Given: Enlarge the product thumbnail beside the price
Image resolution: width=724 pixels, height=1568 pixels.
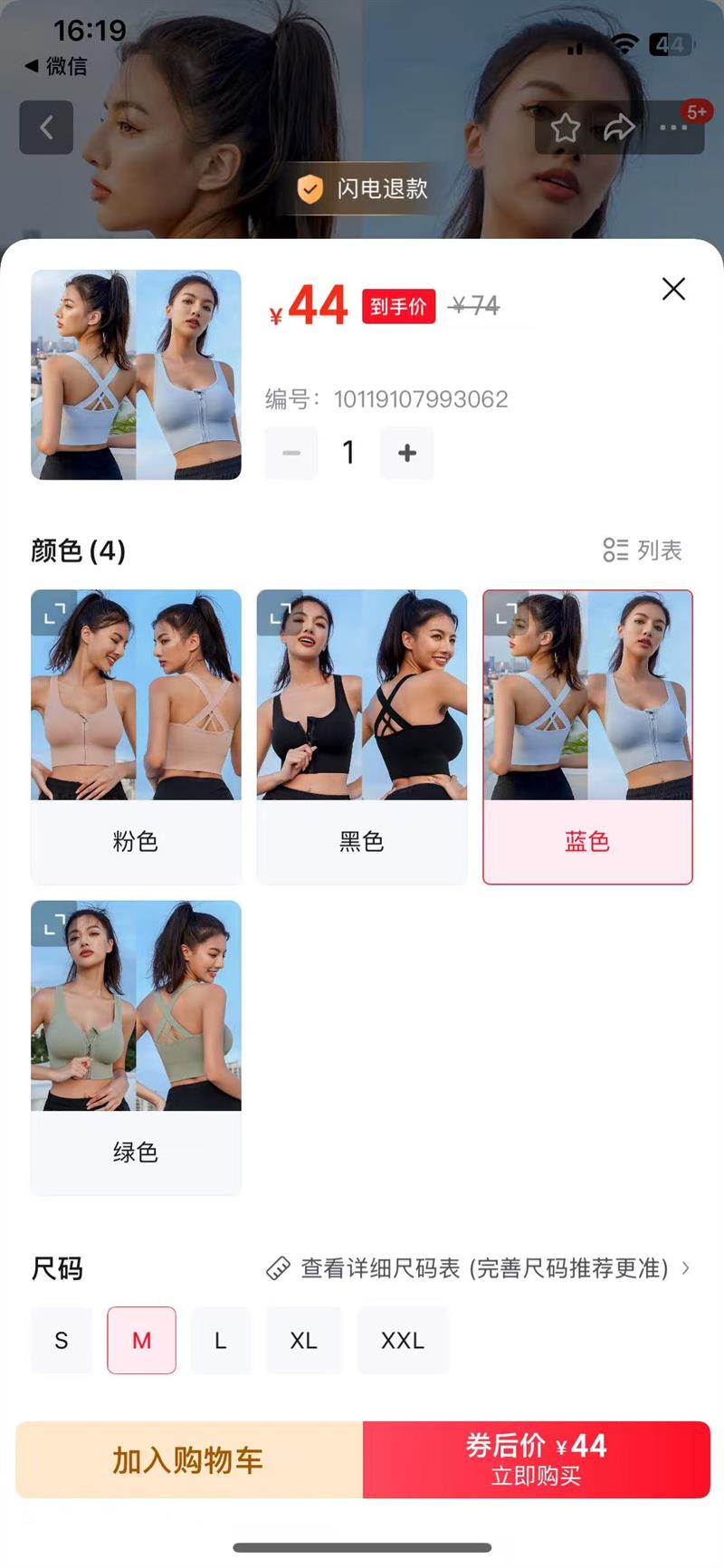Looking at the screenshot, I should click(x=136, y=375).
